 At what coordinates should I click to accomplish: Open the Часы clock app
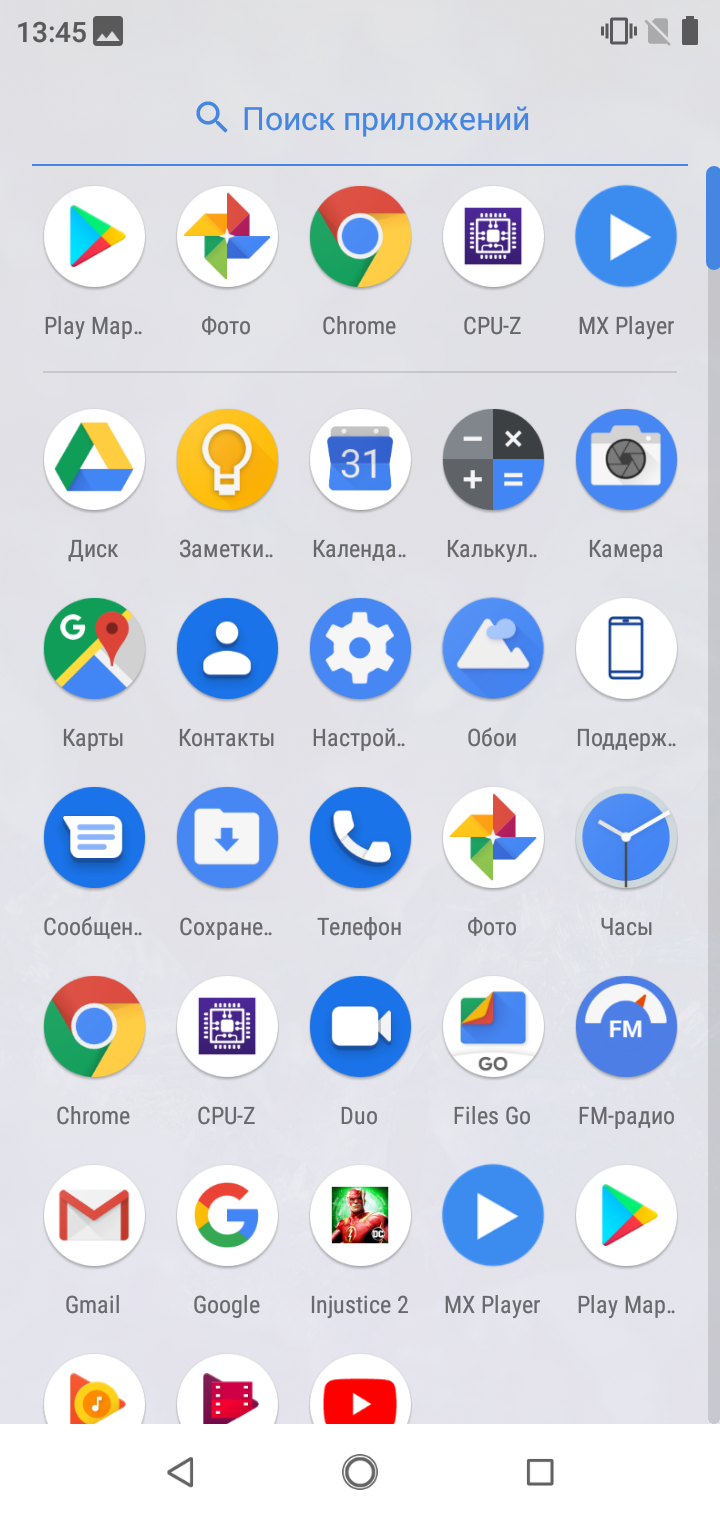[626, 838]
